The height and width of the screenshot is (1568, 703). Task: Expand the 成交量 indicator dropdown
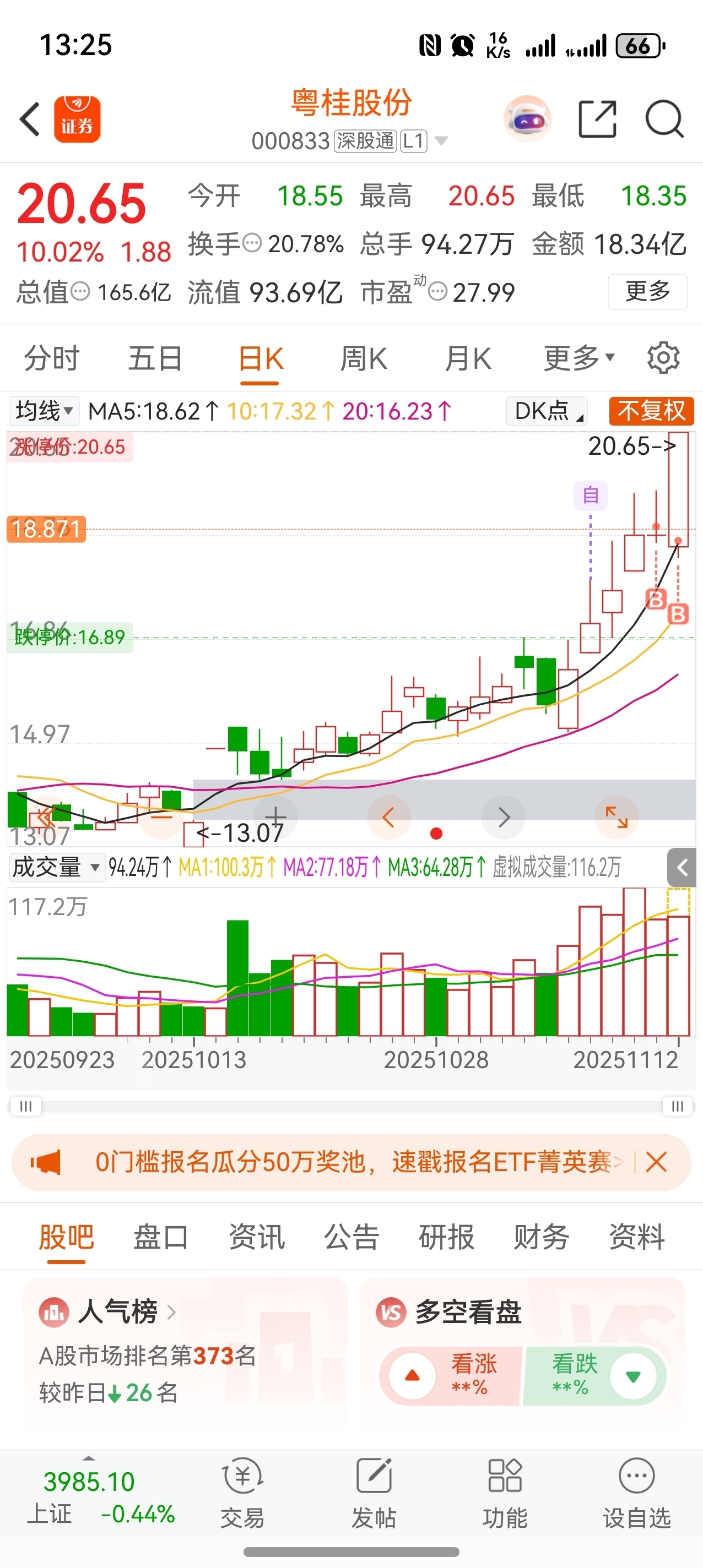[x=55, y=867]
